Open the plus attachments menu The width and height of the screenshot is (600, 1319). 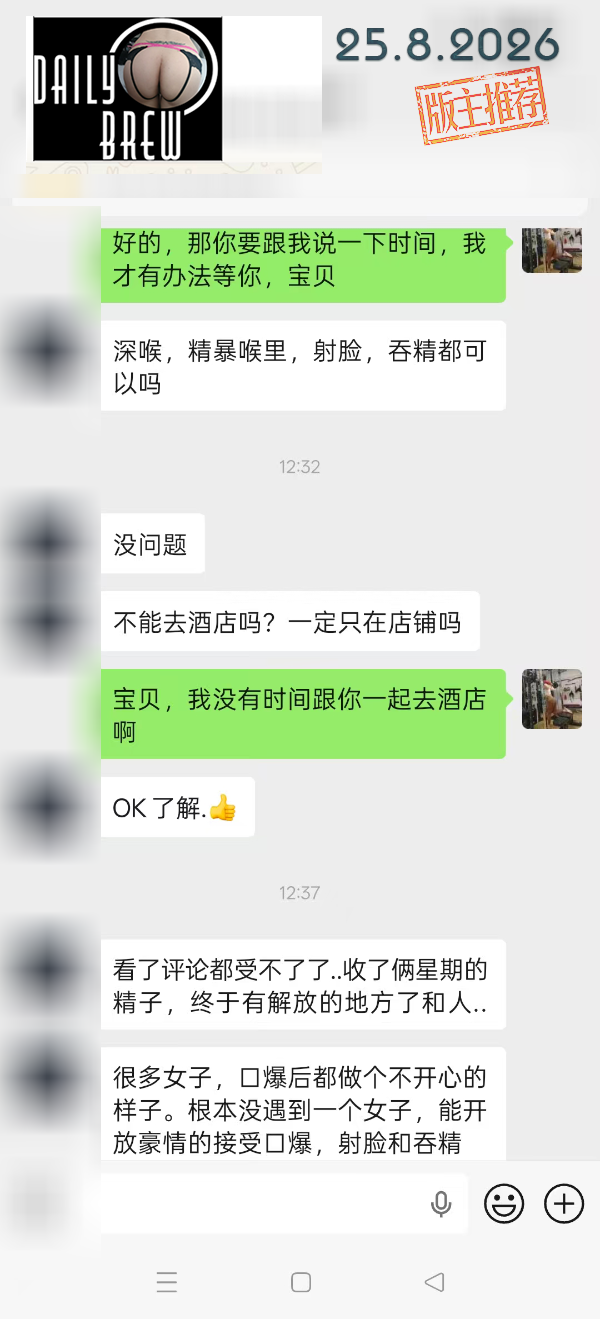(x=564, y=1204)
